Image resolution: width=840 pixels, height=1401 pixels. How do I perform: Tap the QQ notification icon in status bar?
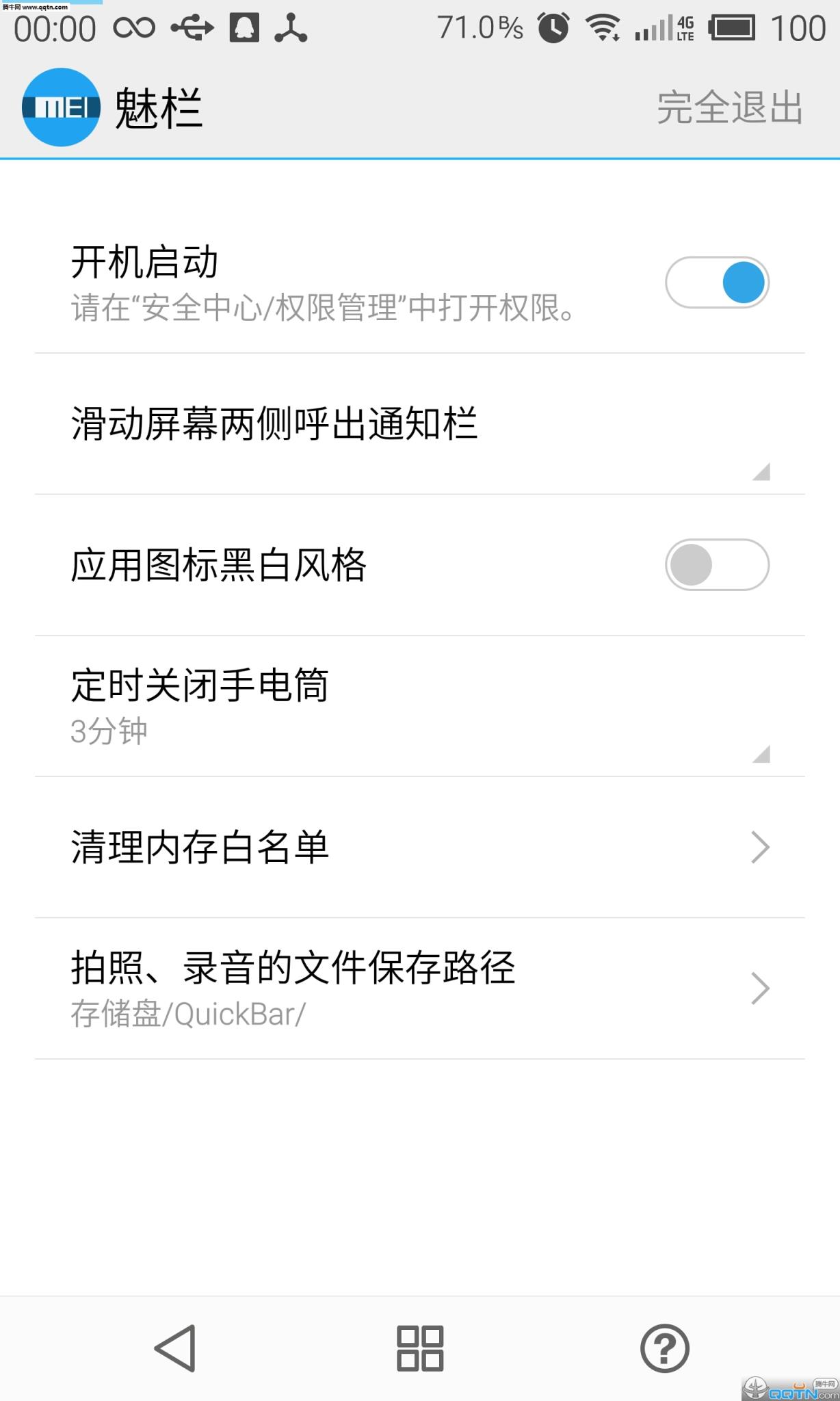pyautogui.click(x=244, y=27)
